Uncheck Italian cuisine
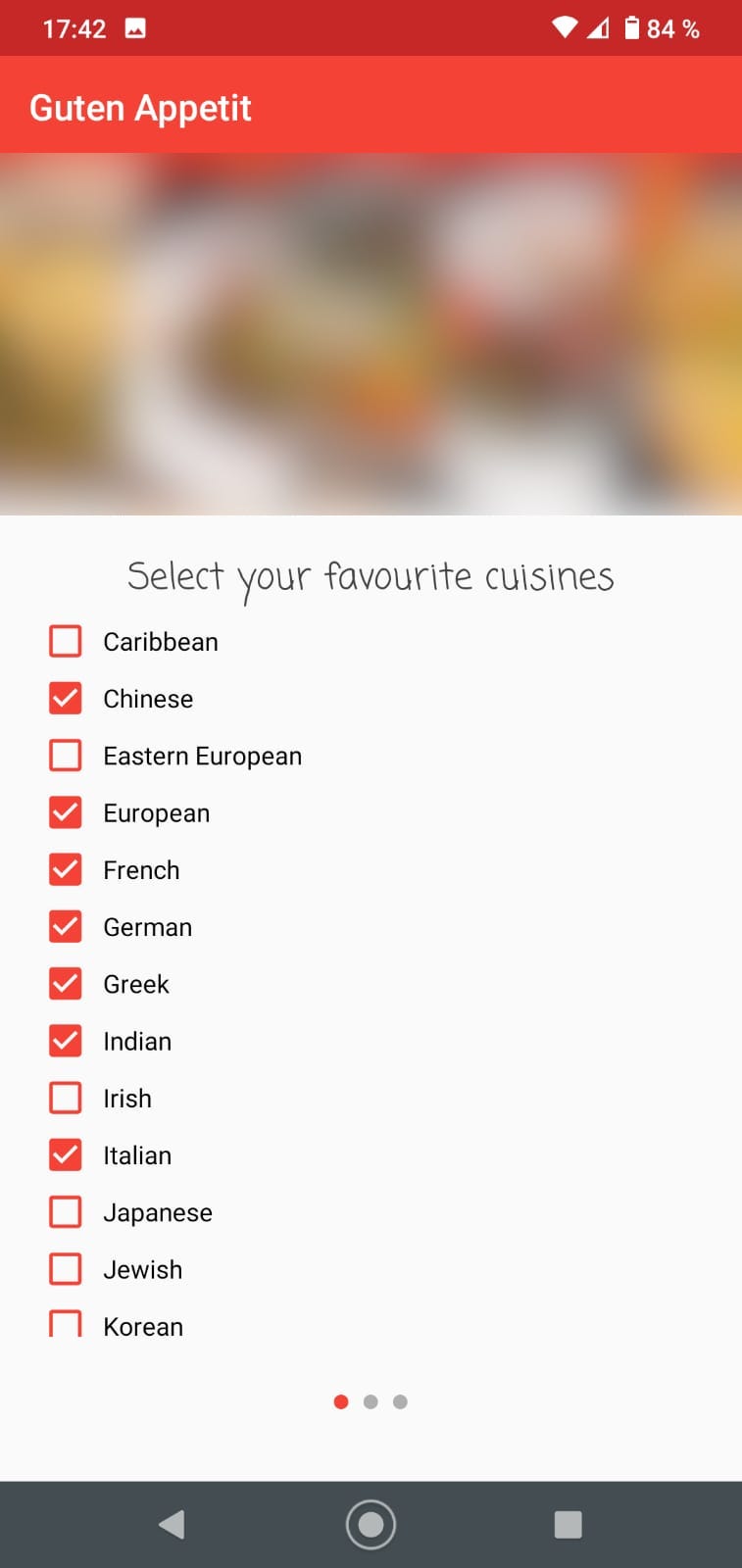The image size is (742, 1568). coord(66,1154)
